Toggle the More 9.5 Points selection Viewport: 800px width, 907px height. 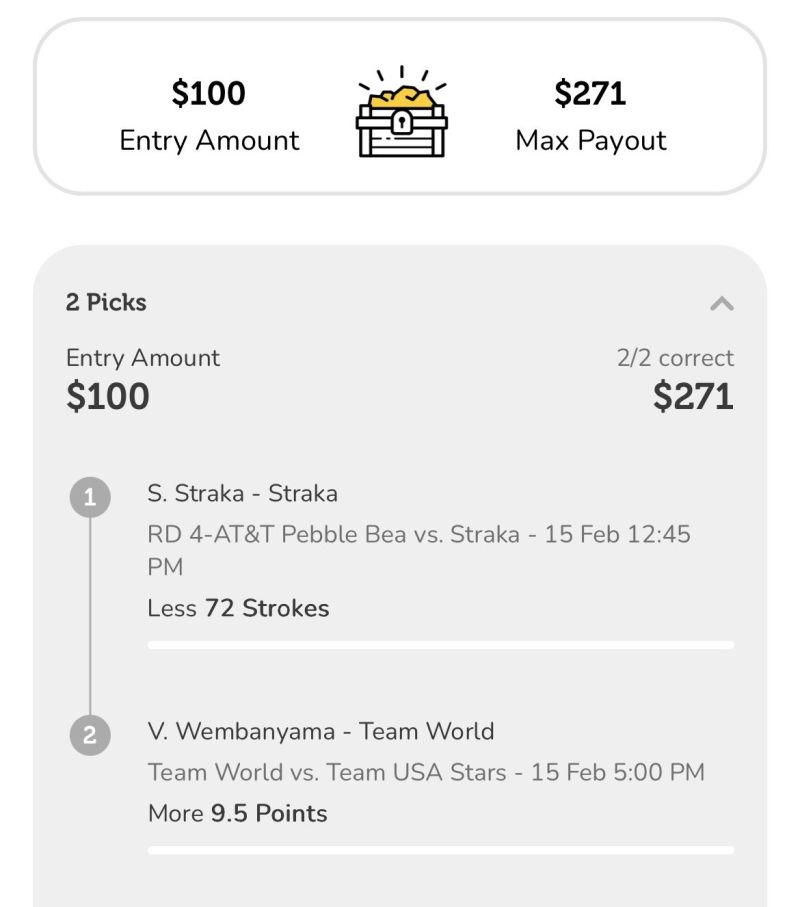tap(237, 813)
